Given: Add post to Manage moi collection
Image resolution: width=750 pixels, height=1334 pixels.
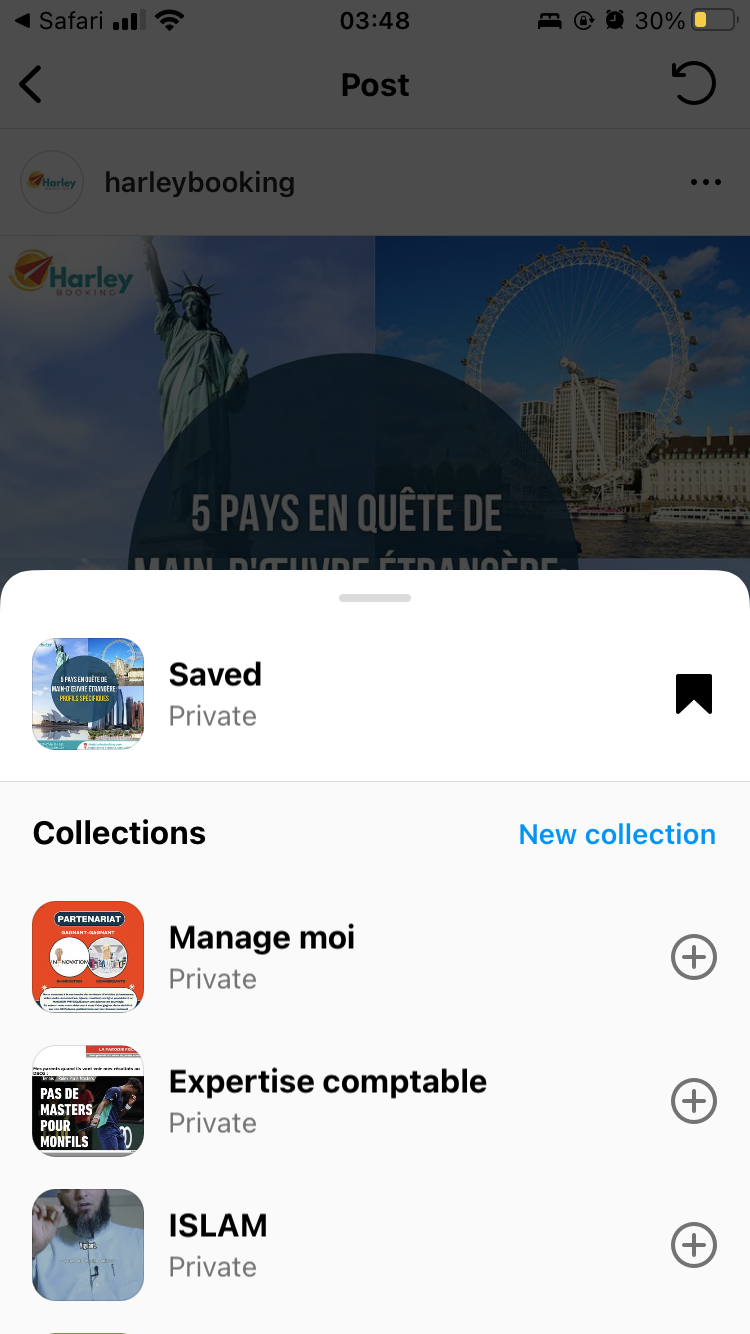Looking at the screenshot, I should pos(693,958).
